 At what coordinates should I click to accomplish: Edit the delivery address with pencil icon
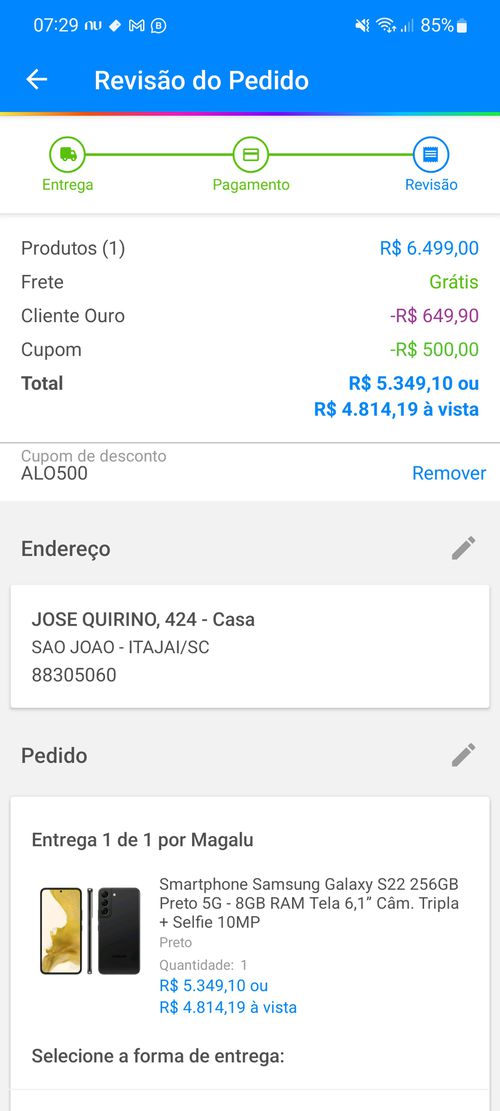tap(464, 548)
